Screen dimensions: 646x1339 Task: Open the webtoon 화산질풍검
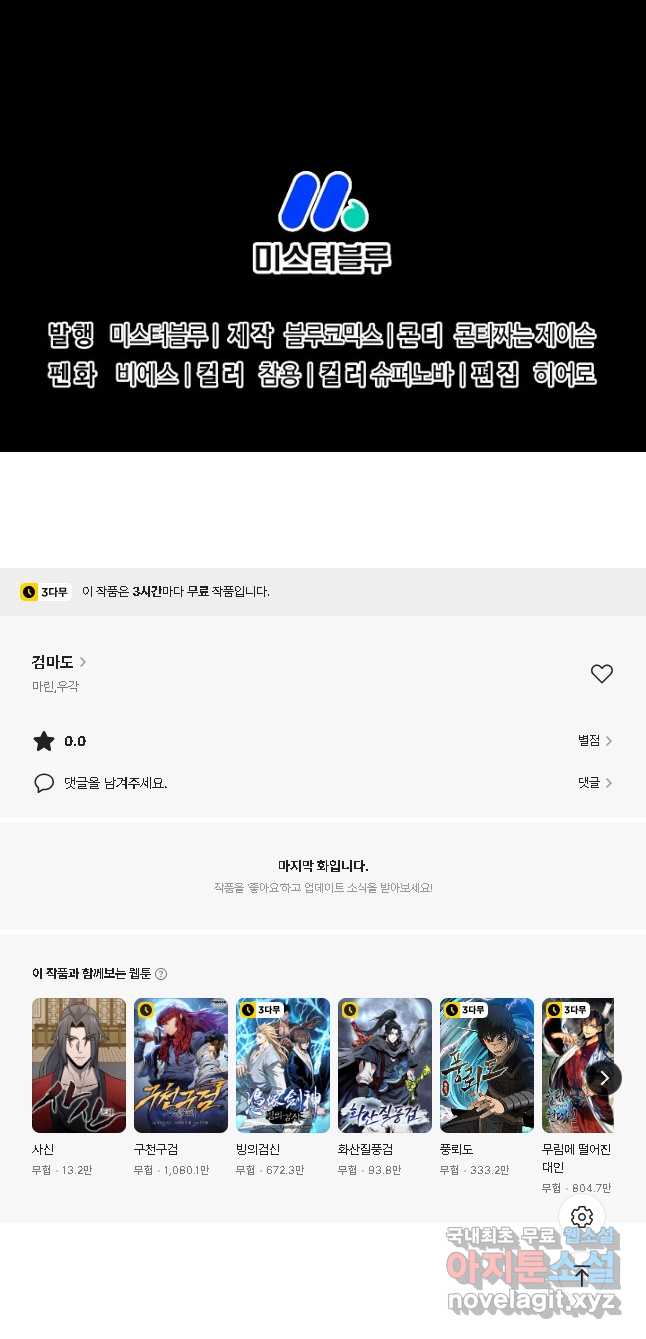click(385, 1065)
